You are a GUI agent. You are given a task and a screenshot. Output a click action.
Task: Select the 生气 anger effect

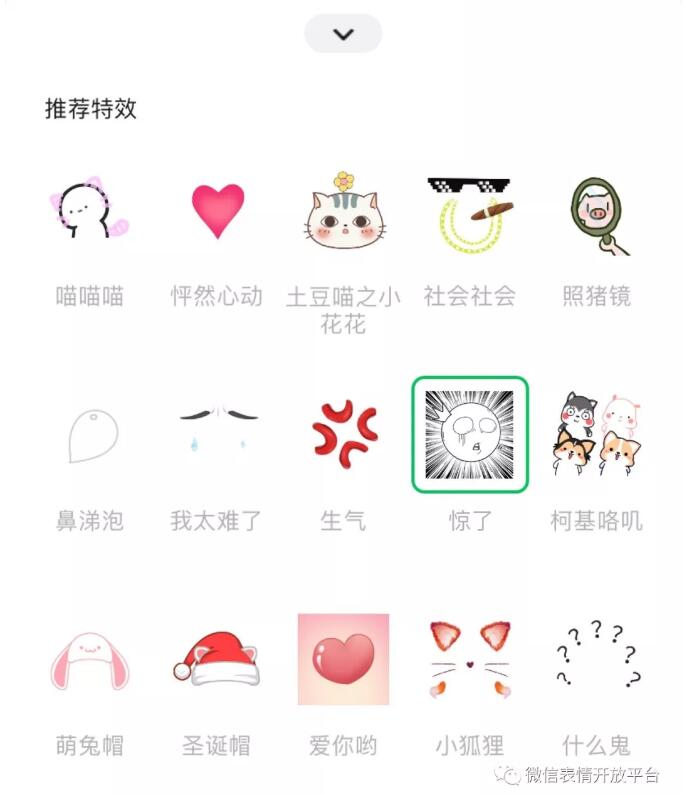(343, 436)
